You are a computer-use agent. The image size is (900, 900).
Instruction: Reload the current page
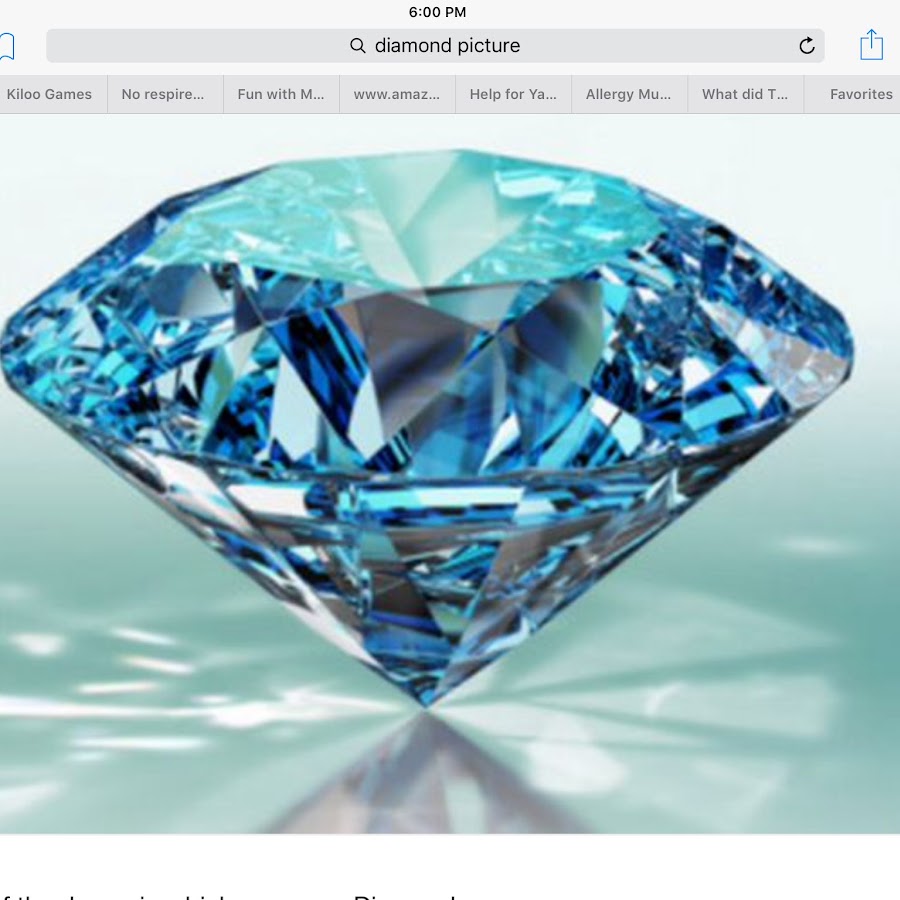806,46
